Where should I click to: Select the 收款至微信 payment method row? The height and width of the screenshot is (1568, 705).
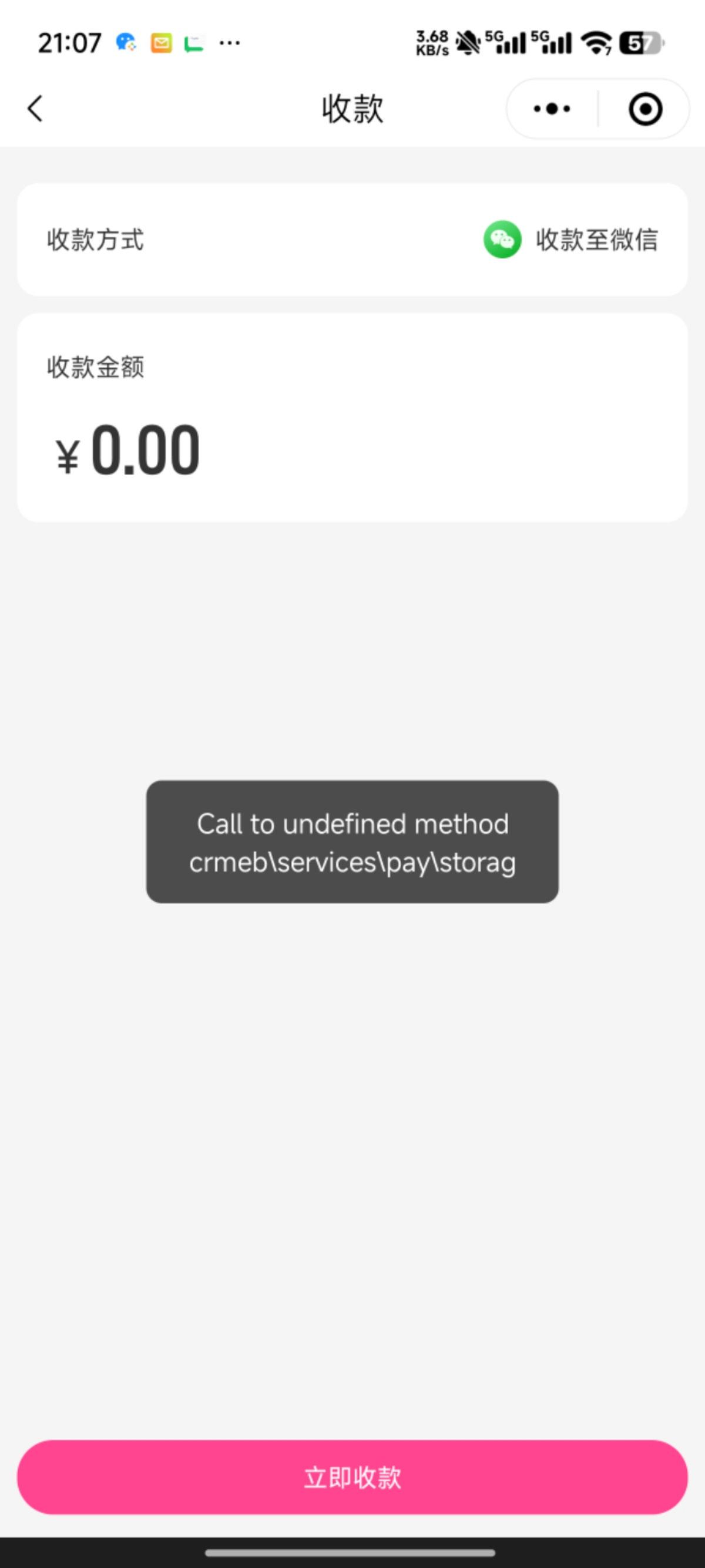tap(570, 240)
